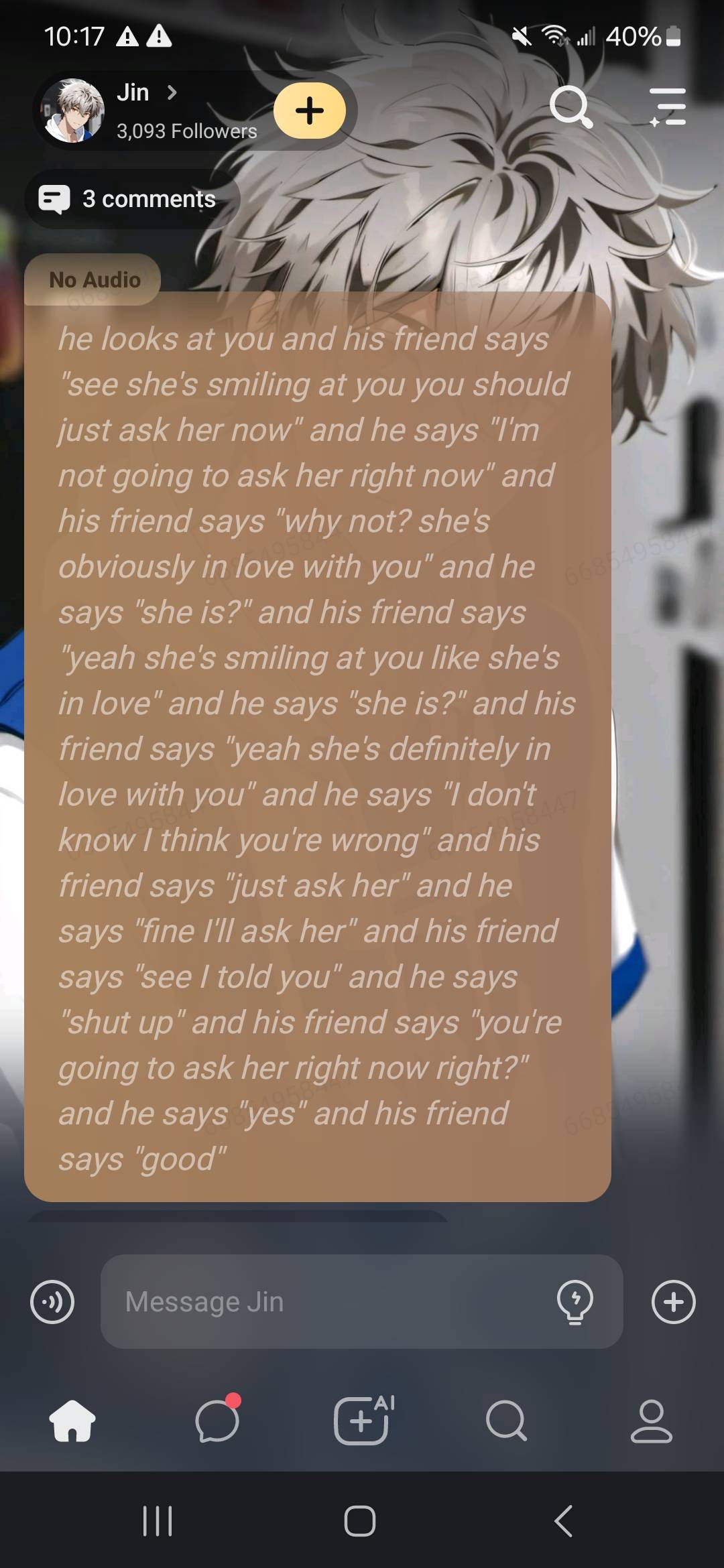This screenshot has height=1568, width=724.
Task: Go to the Home tab
Action: [72, 1421]
